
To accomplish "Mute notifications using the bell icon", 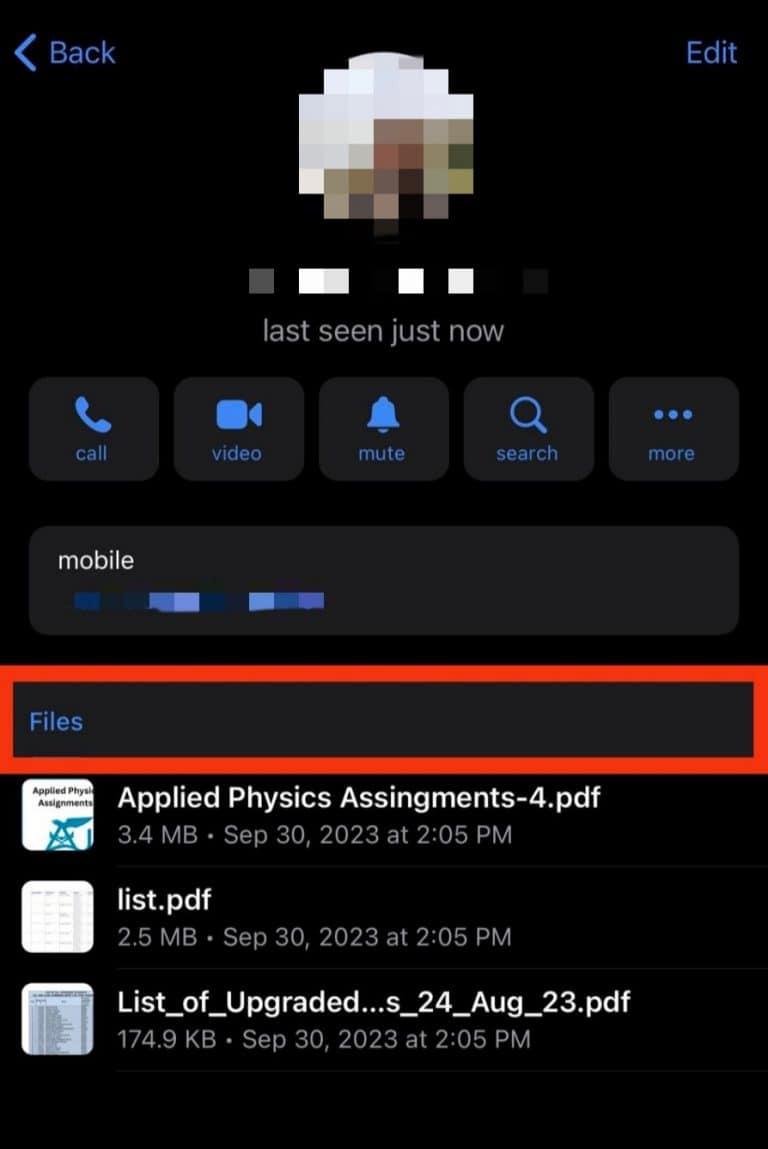I will pyautogui.click(x=383, y=428).
